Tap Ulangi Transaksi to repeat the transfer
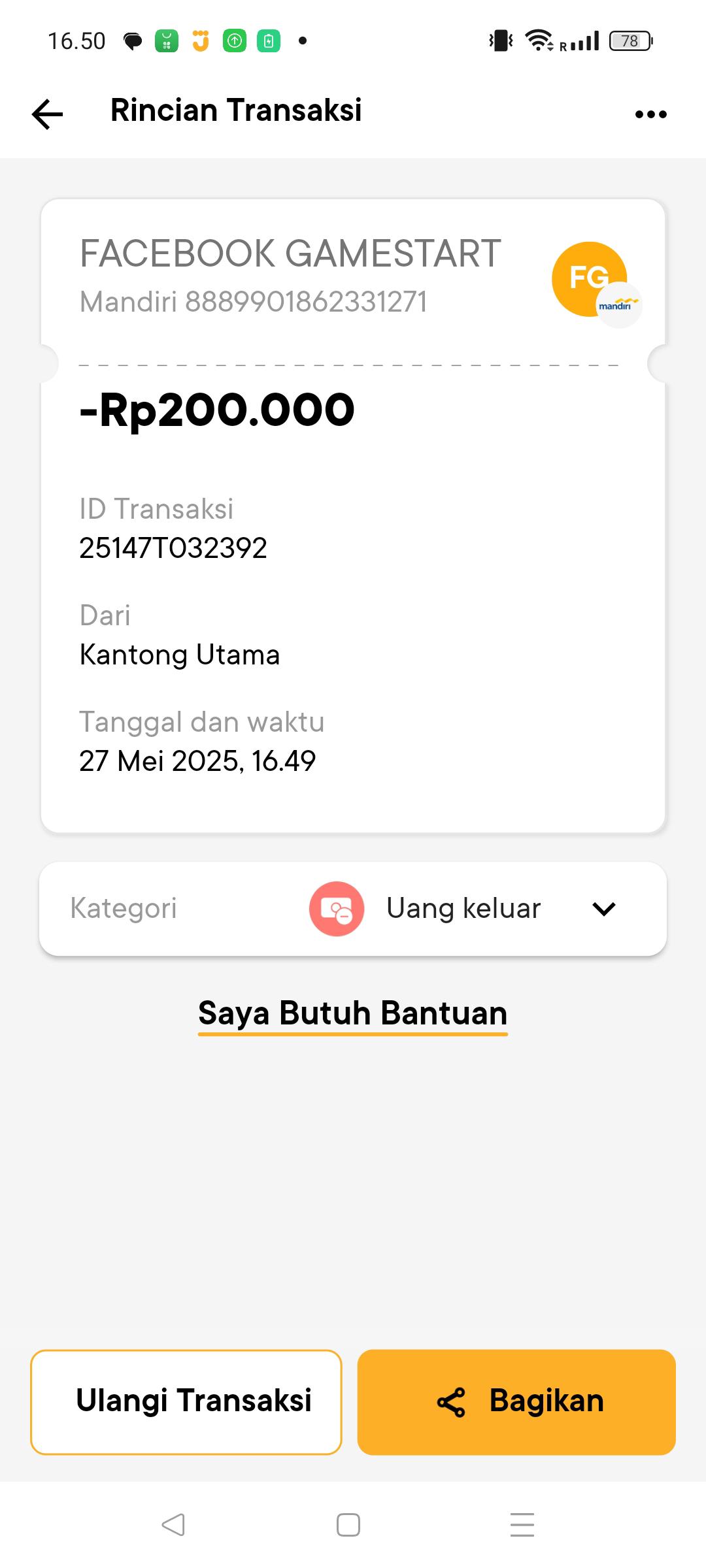Image resolution: width=706 pixels, height=1568 pixels. 186,1402
